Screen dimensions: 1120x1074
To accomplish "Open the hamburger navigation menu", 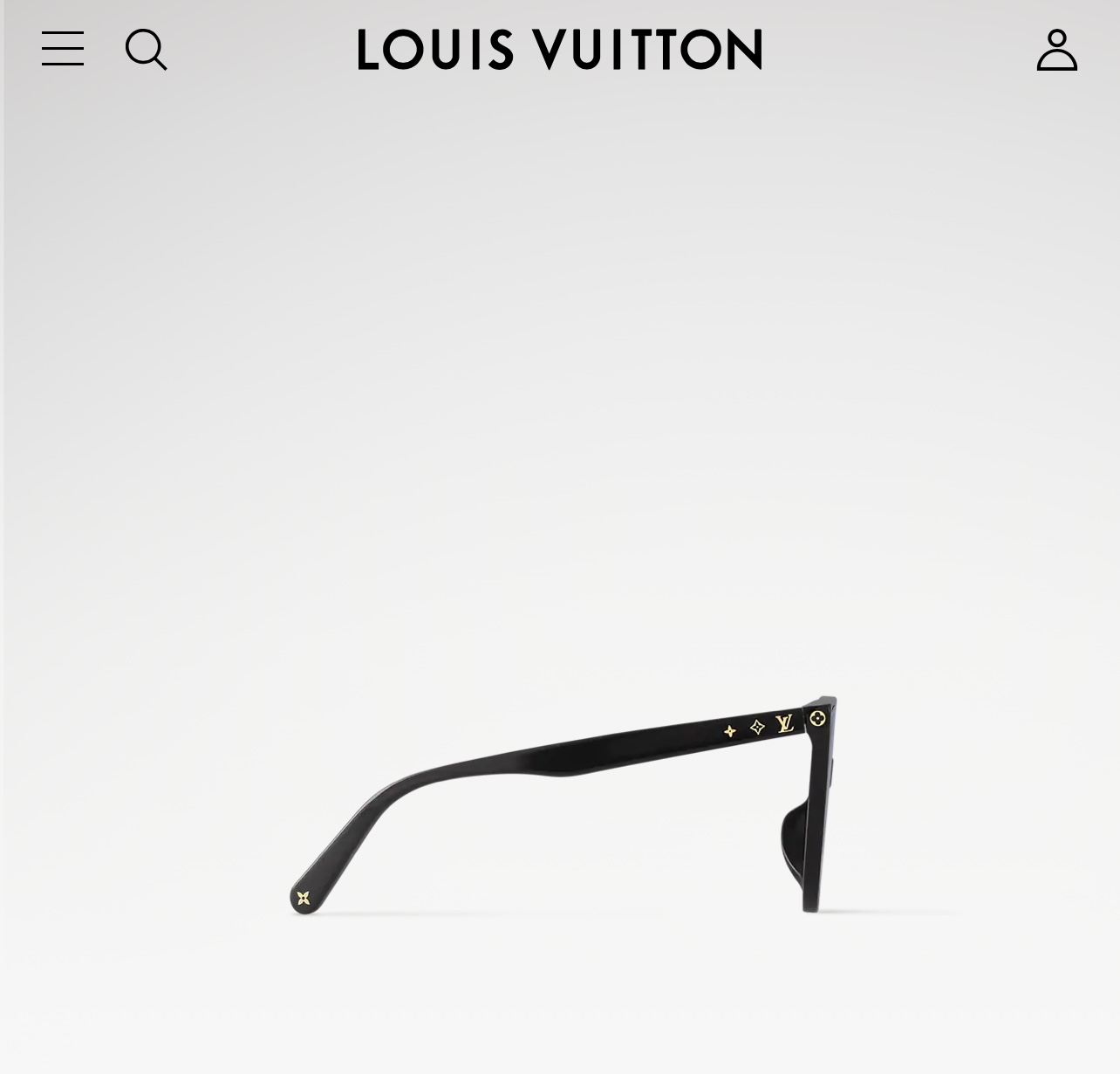I will [63, 49].
